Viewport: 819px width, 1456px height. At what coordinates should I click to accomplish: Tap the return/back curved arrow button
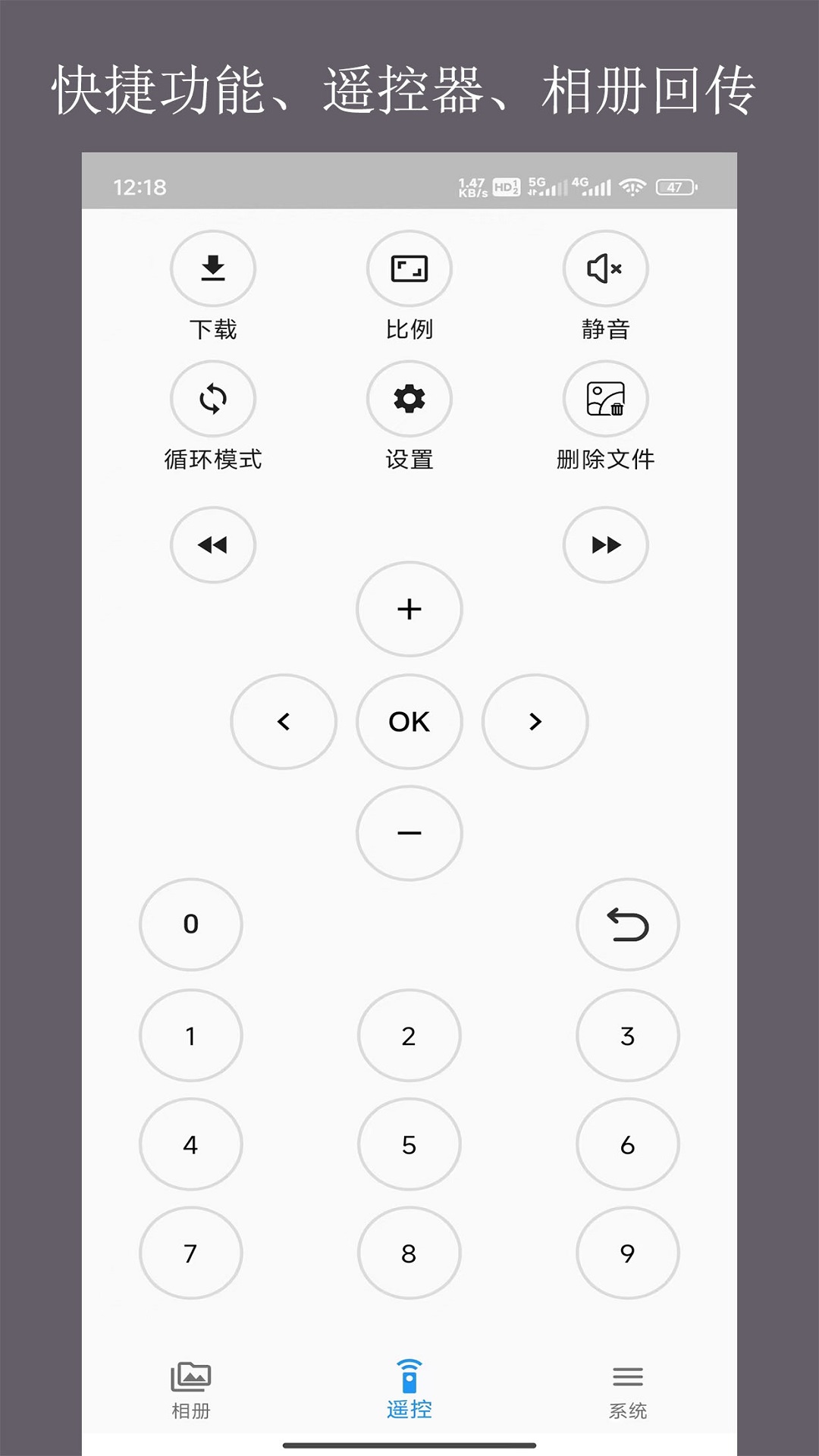pos(627,924)
